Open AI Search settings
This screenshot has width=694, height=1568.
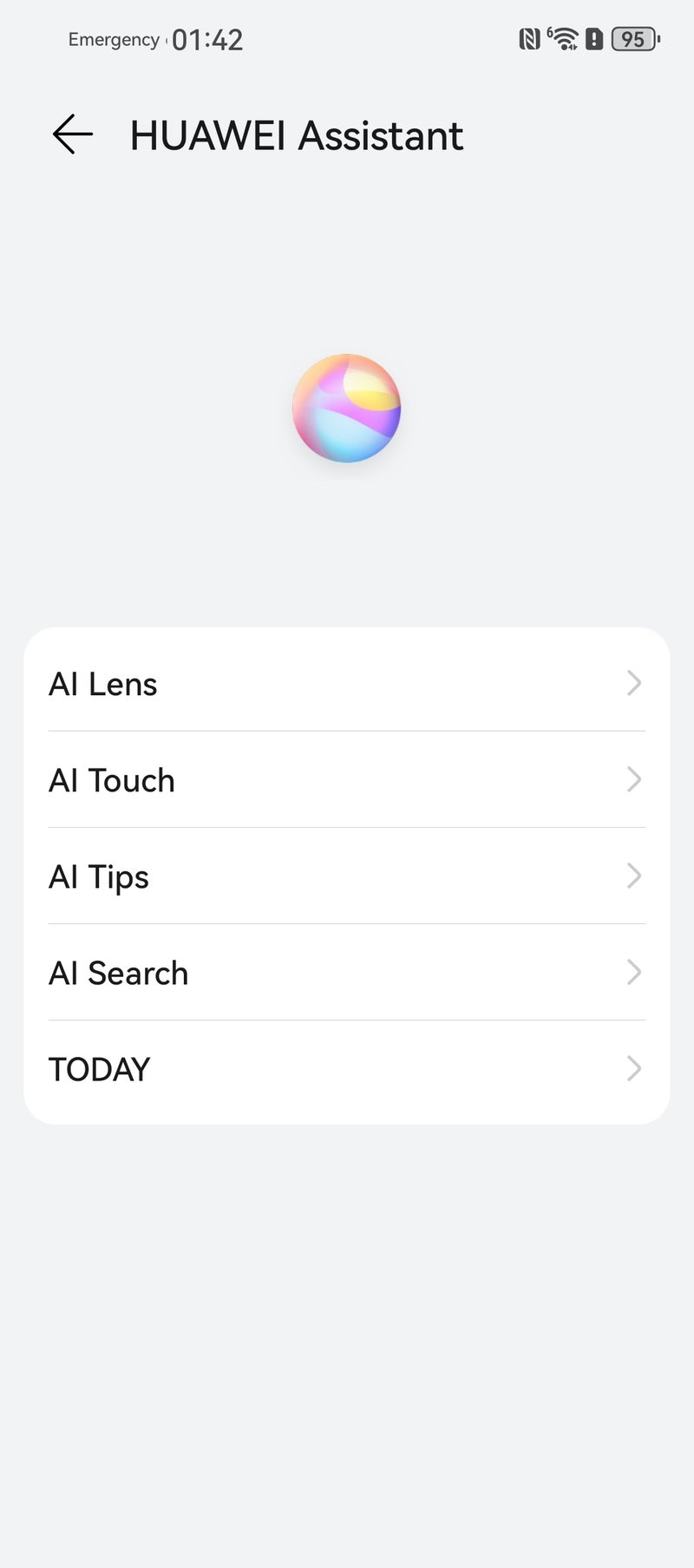tap(347, 973)
